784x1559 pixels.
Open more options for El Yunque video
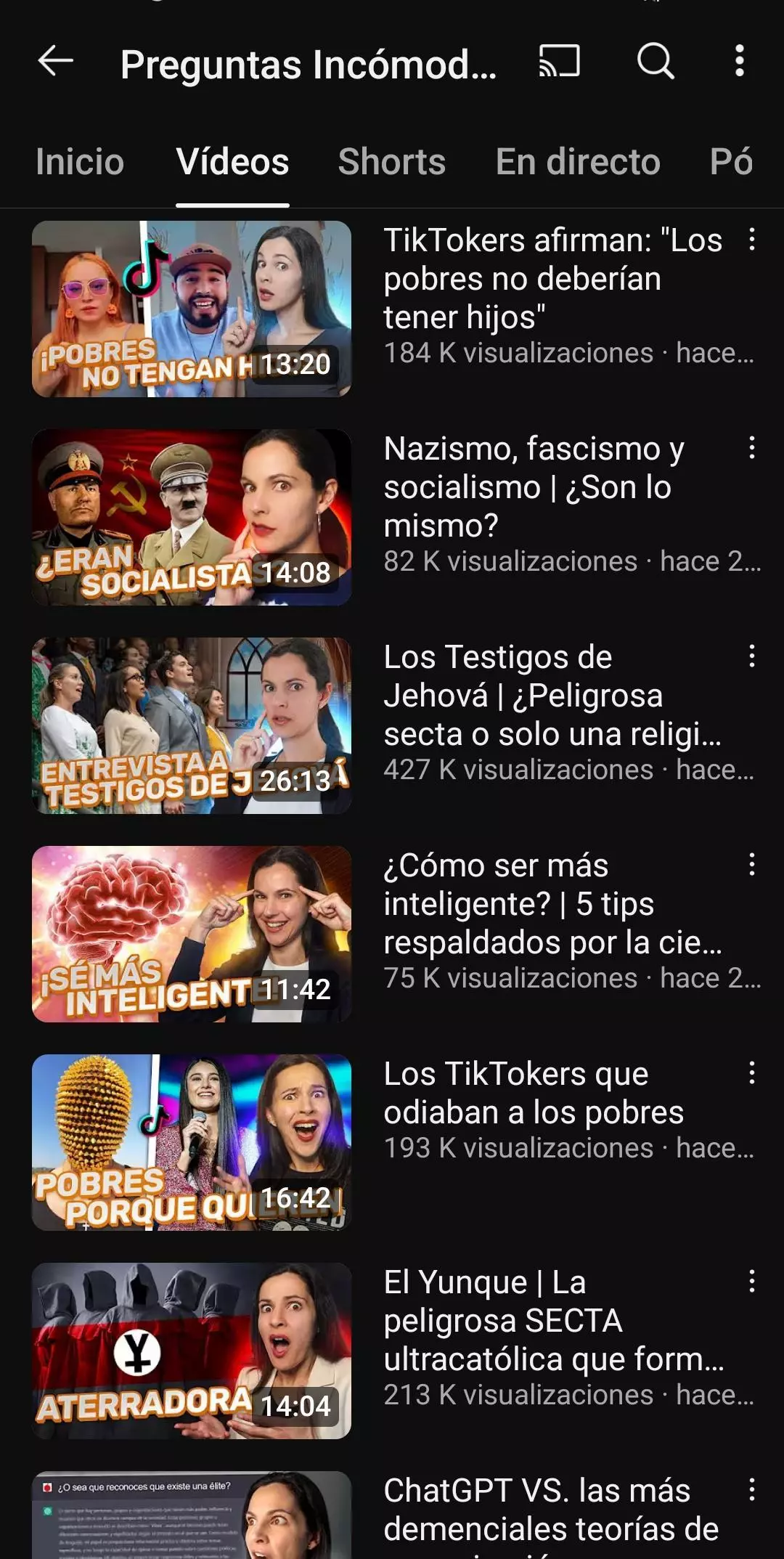point(752,1282)
